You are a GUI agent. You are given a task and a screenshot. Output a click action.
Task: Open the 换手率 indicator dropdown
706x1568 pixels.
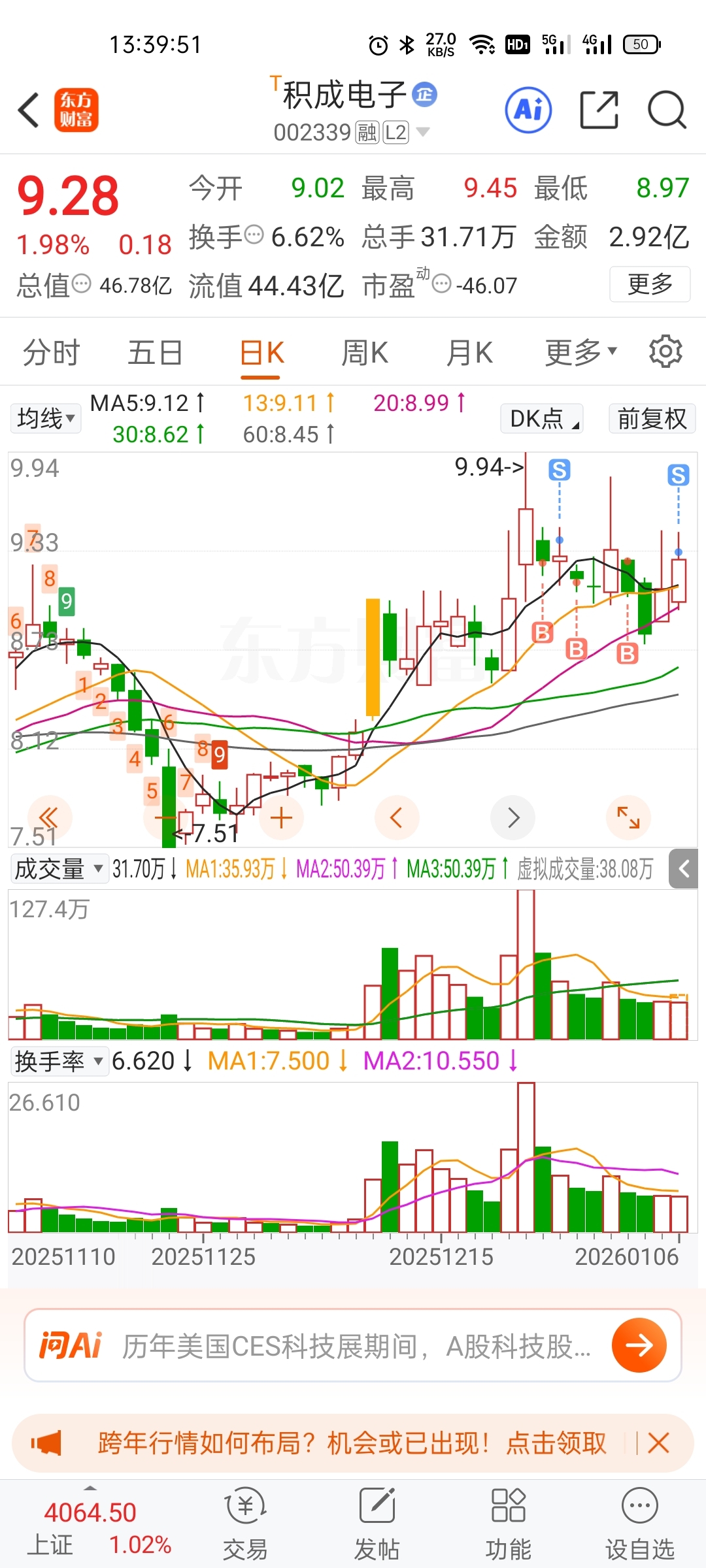(59, 1062)
